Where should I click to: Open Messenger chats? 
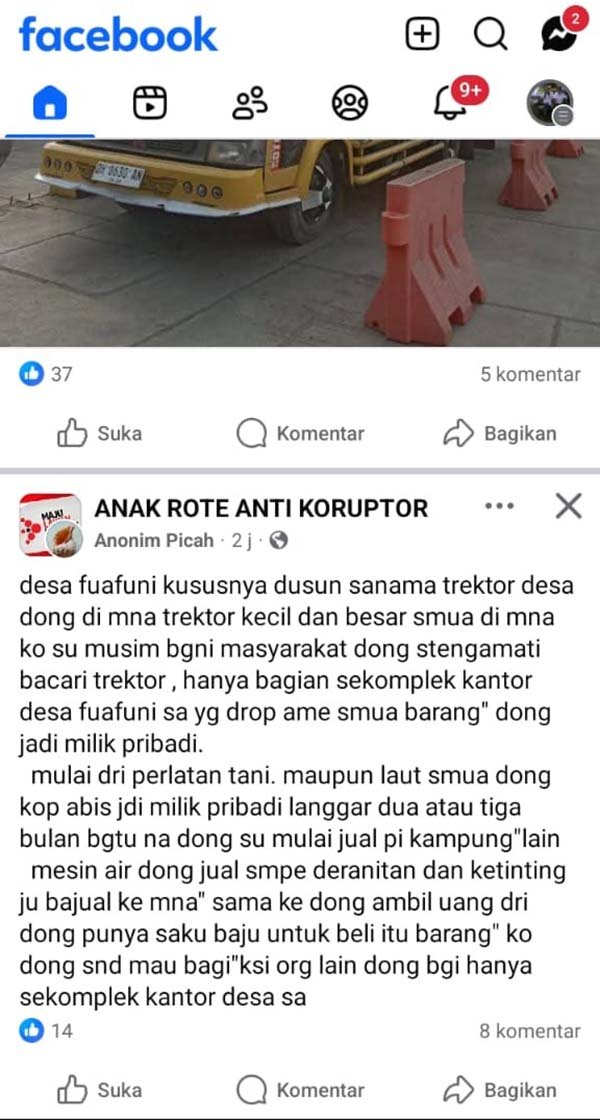[557, 36]
